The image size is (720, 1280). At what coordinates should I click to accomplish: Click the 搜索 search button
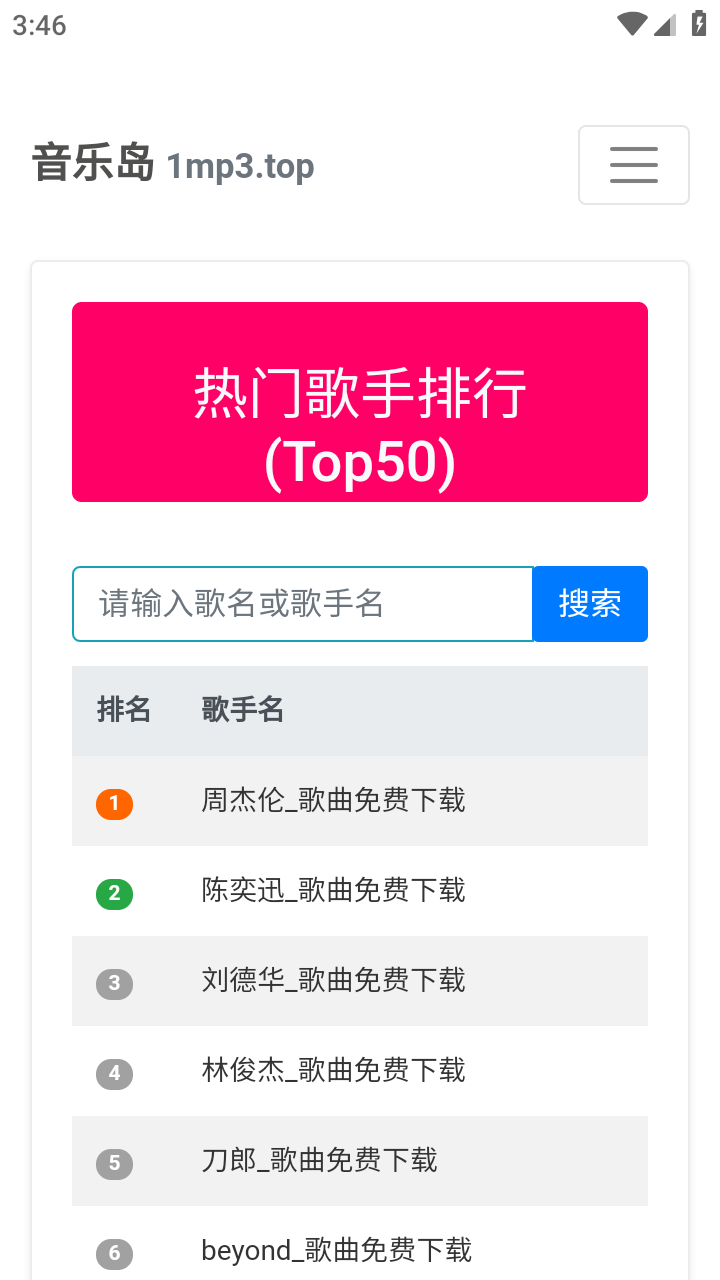click(x=589, y=604)
